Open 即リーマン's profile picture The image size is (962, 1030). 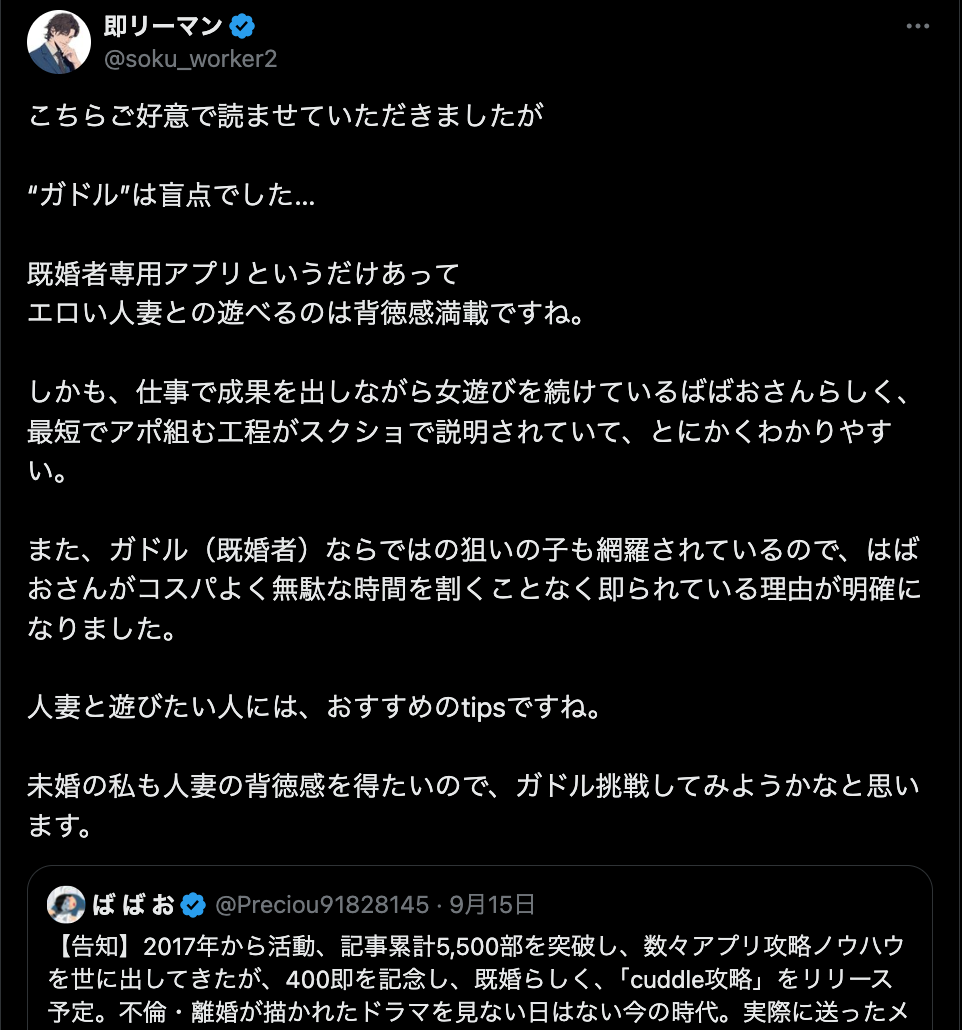point(59,42)
